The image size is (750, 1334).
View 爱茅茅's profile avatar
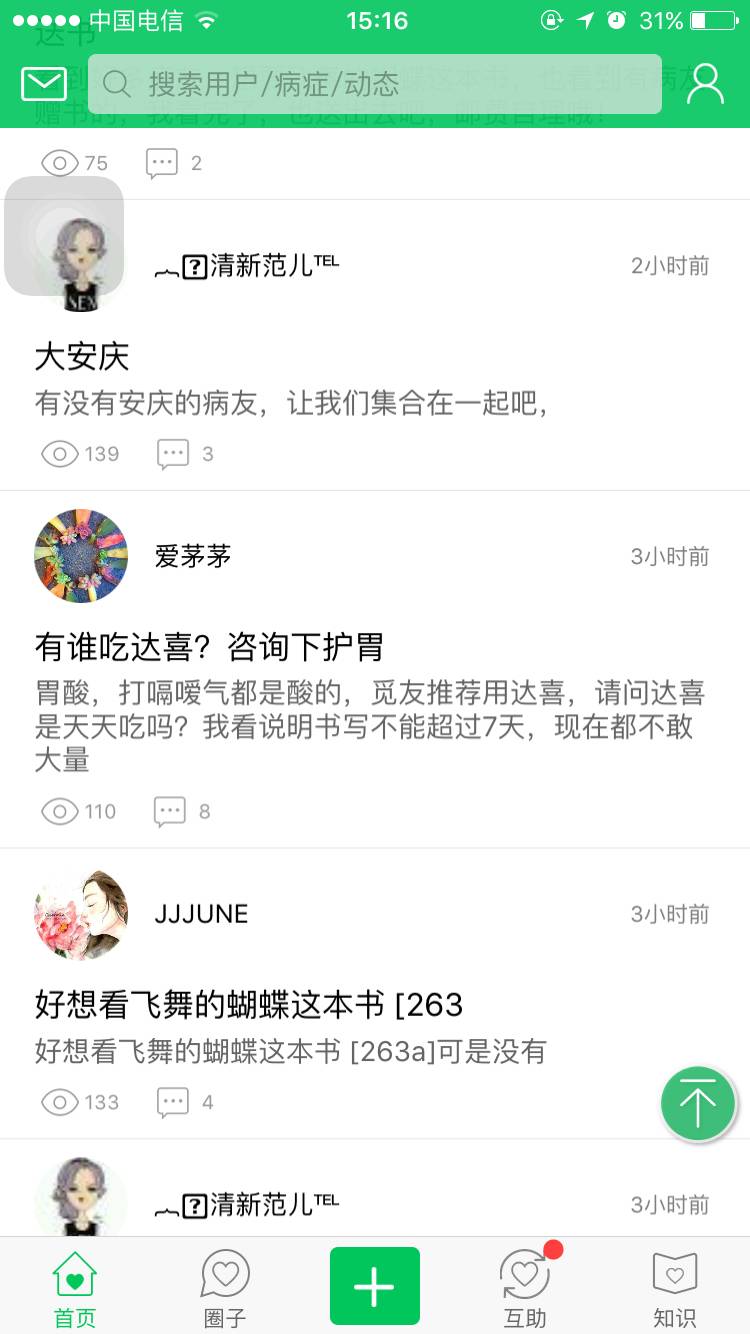(x=81, y=556)
